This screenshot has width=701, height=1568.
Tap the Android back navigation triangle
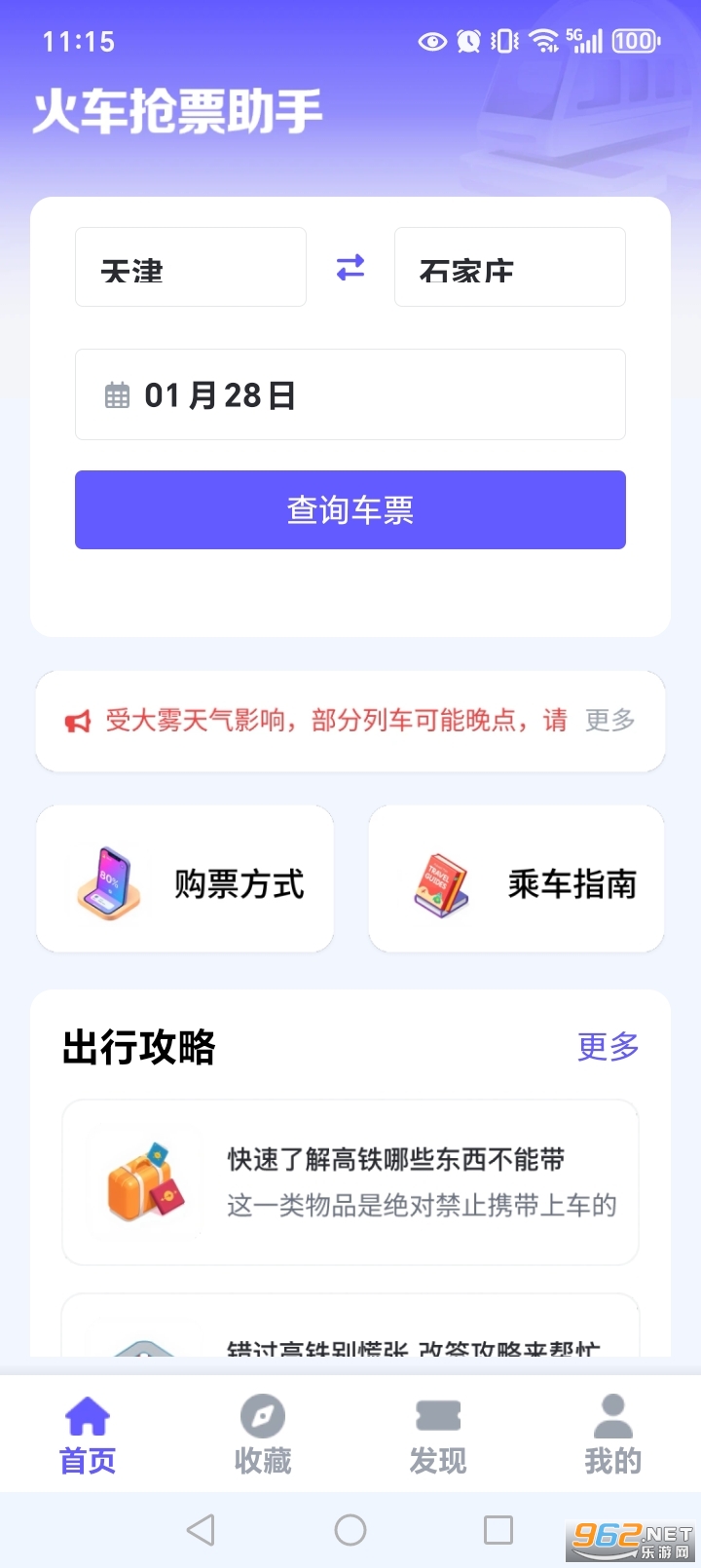click(202, 1529)
